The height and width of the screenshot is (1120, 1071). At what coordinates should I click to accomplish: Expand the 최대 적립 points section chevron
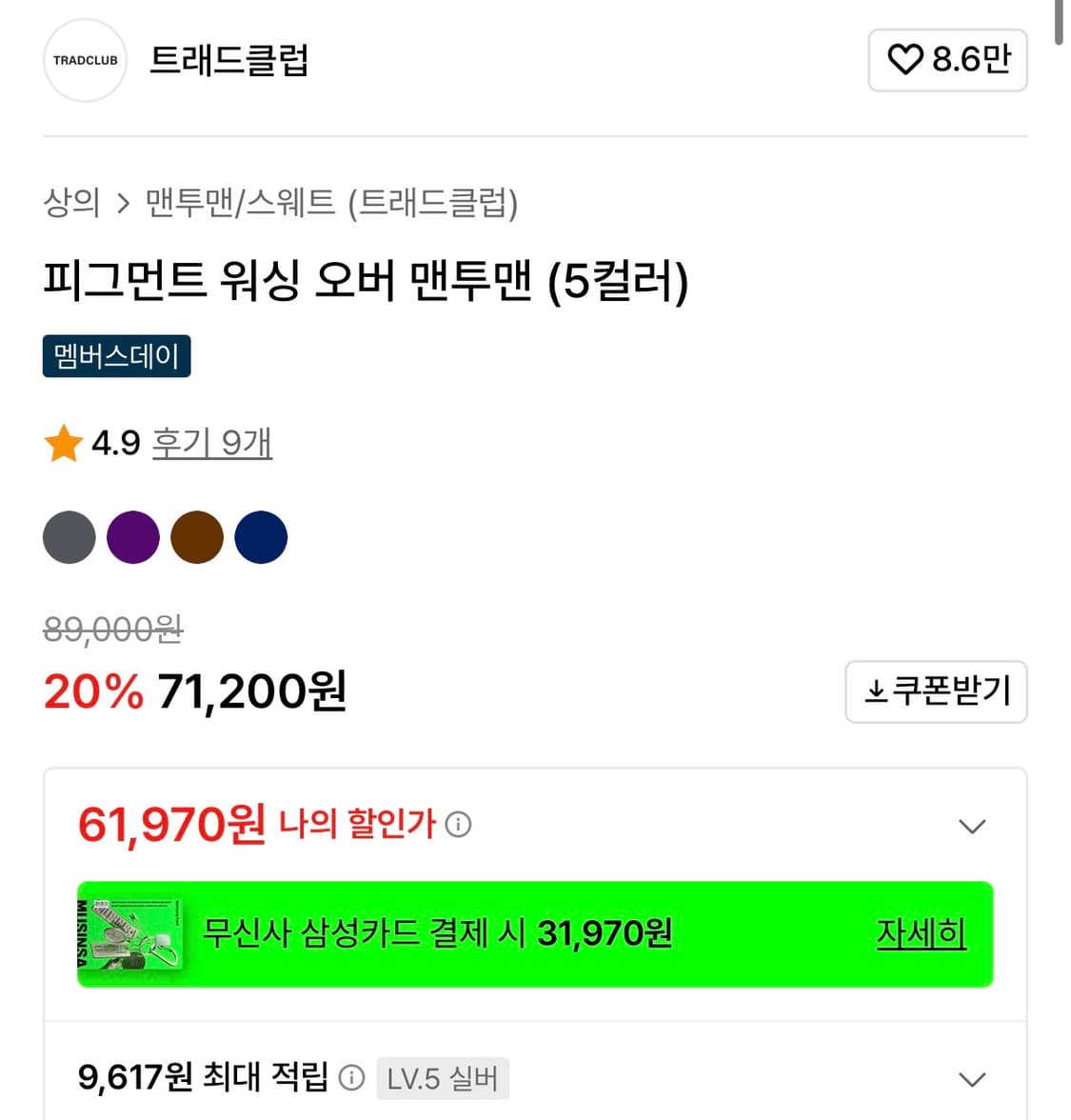click(972, 1079)
